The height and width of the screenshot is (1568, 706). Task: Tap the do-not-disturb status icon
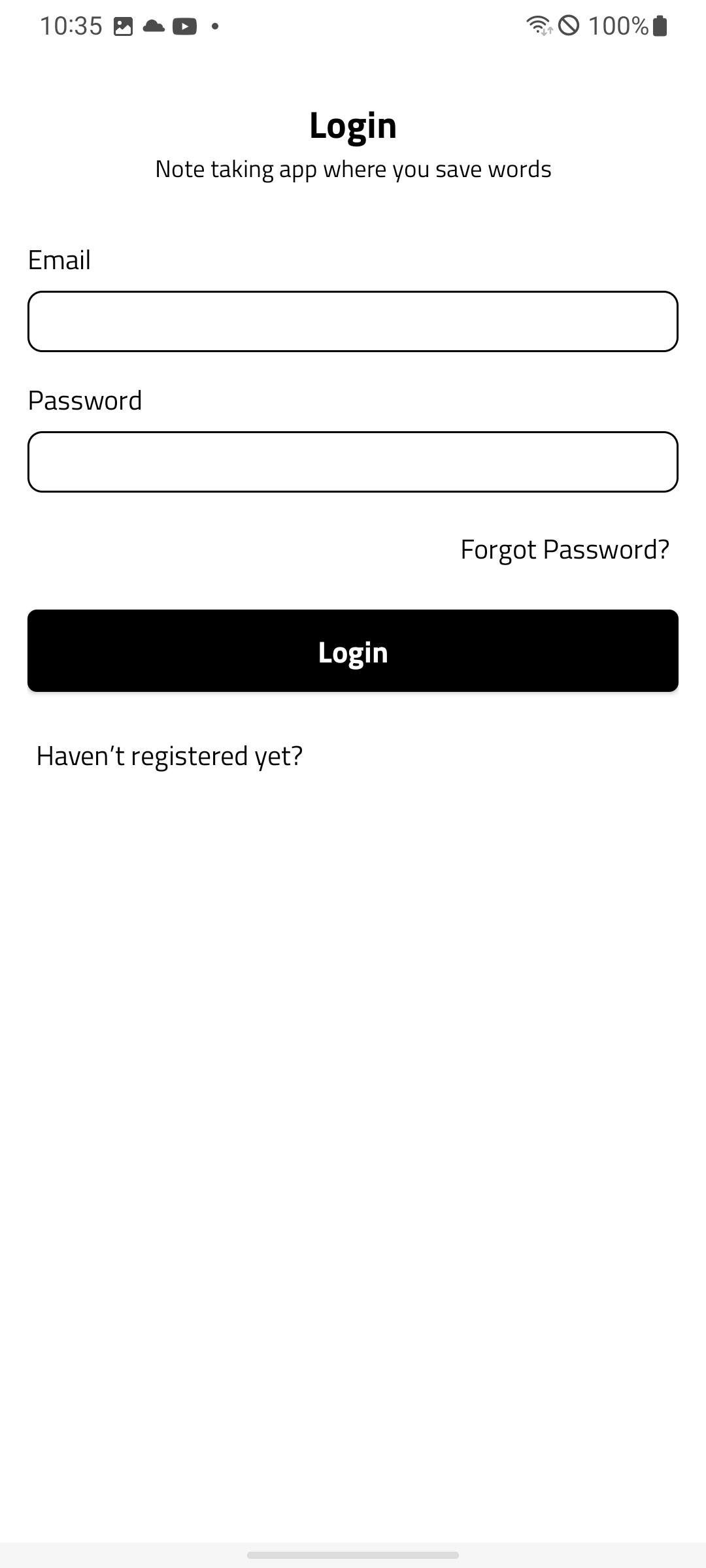(x=568, y=25)
